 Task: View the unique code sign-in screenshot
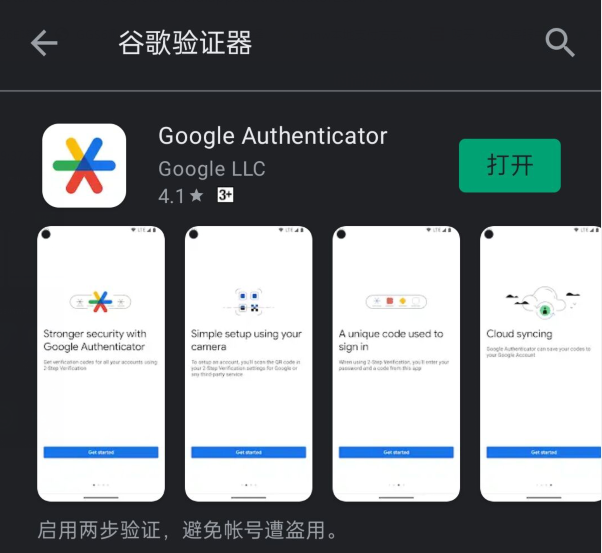pos(396,364)
